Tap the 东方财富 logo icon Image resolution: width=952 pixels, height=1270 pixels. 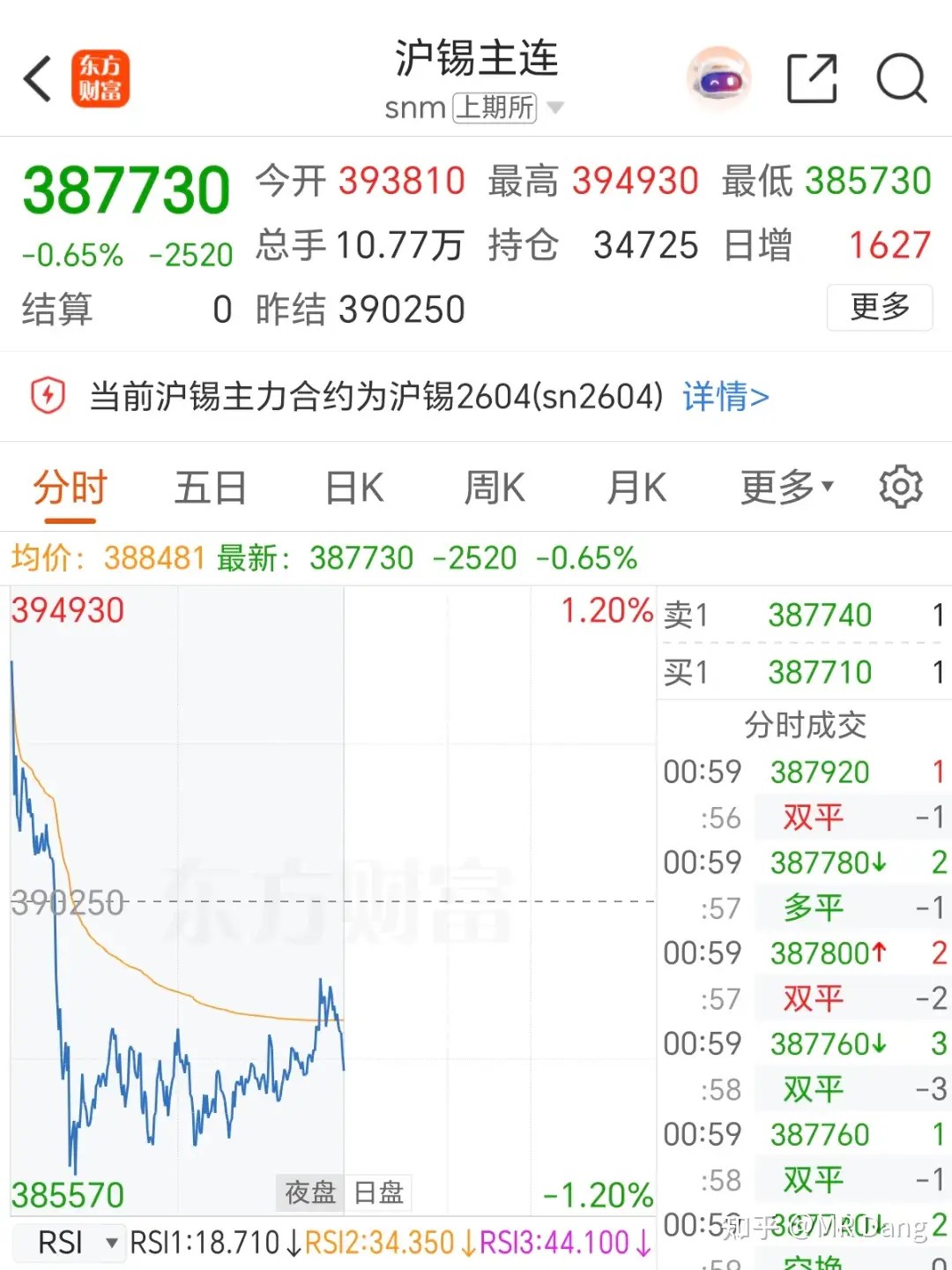(100, 78)
